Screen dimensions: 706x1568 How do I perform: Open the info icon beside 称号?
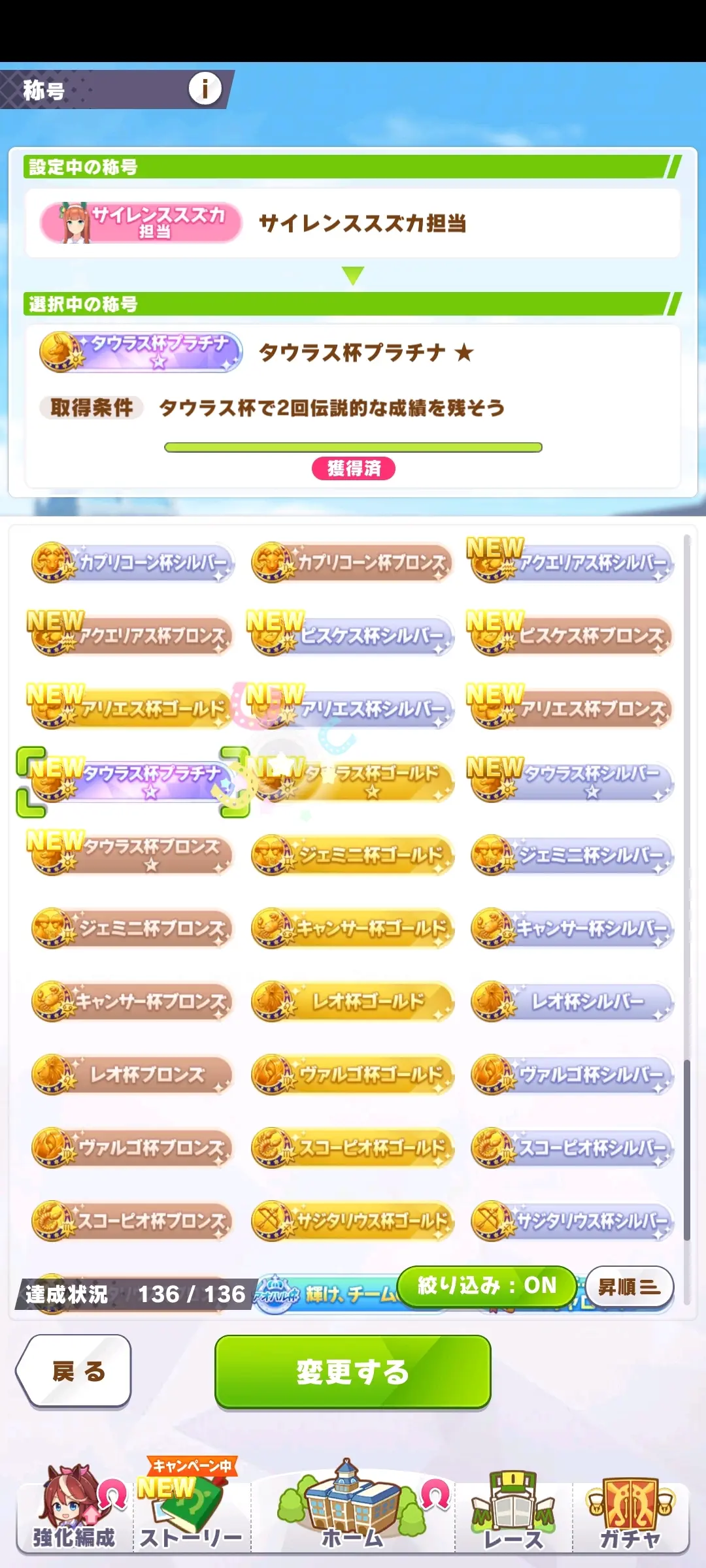pyautogui.click(x=205, y=88)
